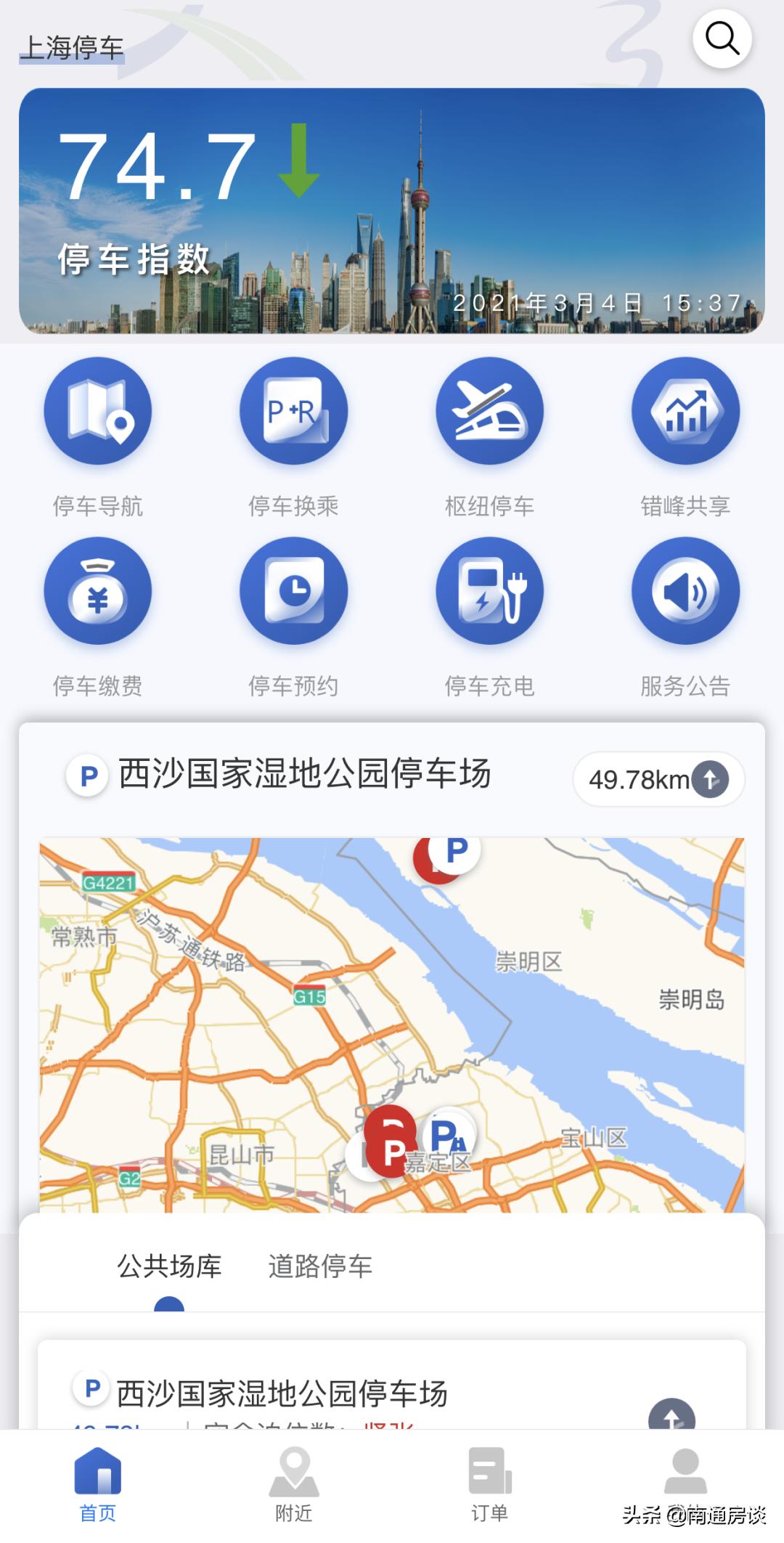Tap the navigation arrow next to 49.78km

pyautogui.click(x=709, y=781)
